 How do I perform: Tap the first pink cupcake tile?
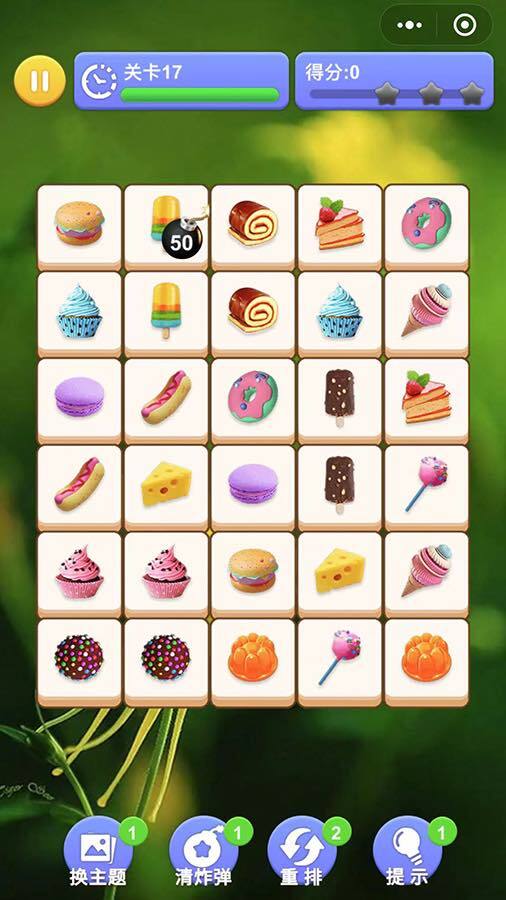(x=79, y=575)
